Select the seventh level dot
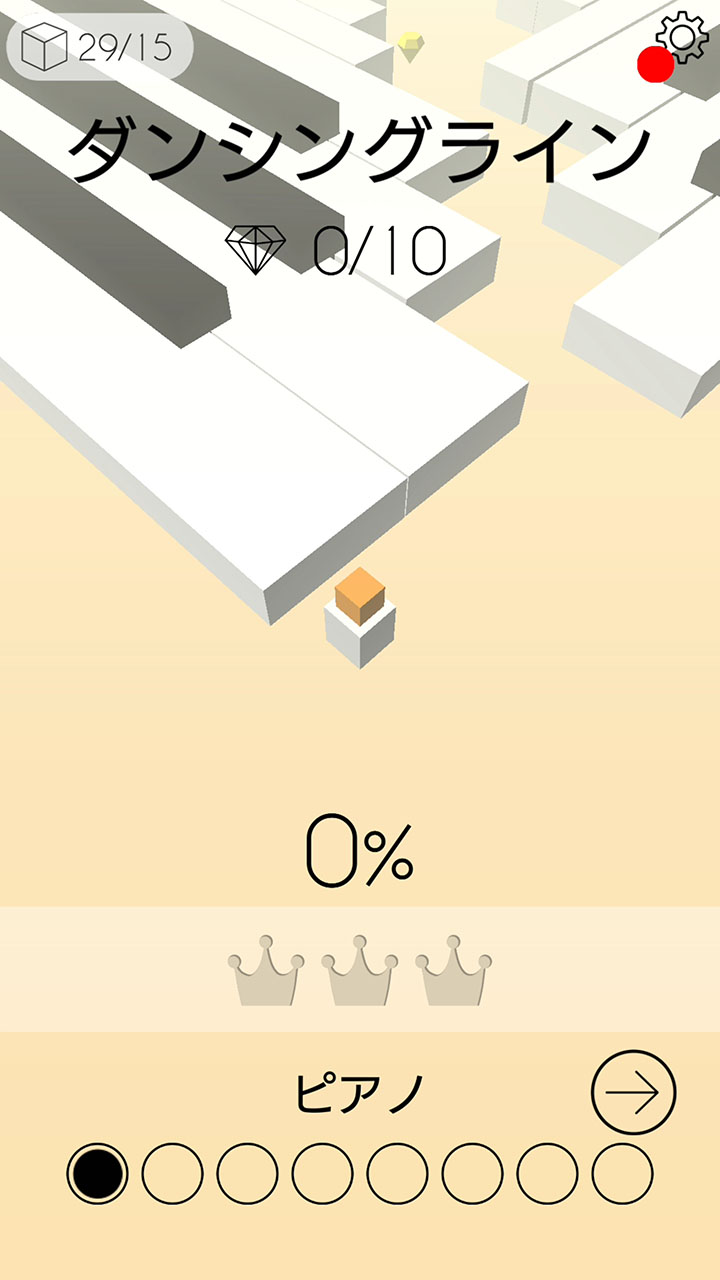The width and height of the screenshot is (720, 1280). (x=547, y=1172)
